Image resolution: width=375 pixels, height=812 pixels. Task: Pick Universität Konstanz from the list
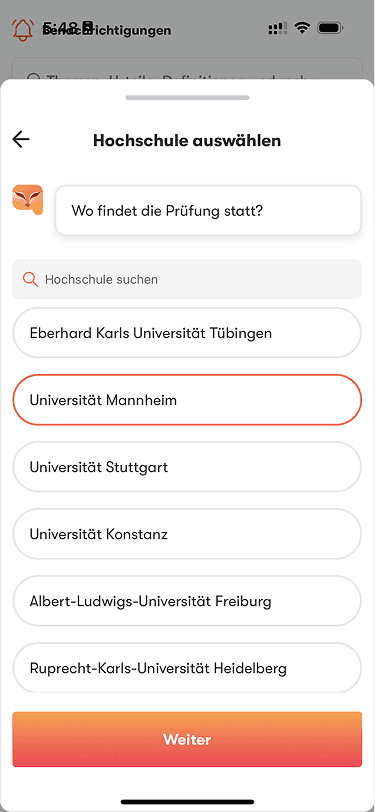point(187,534)
